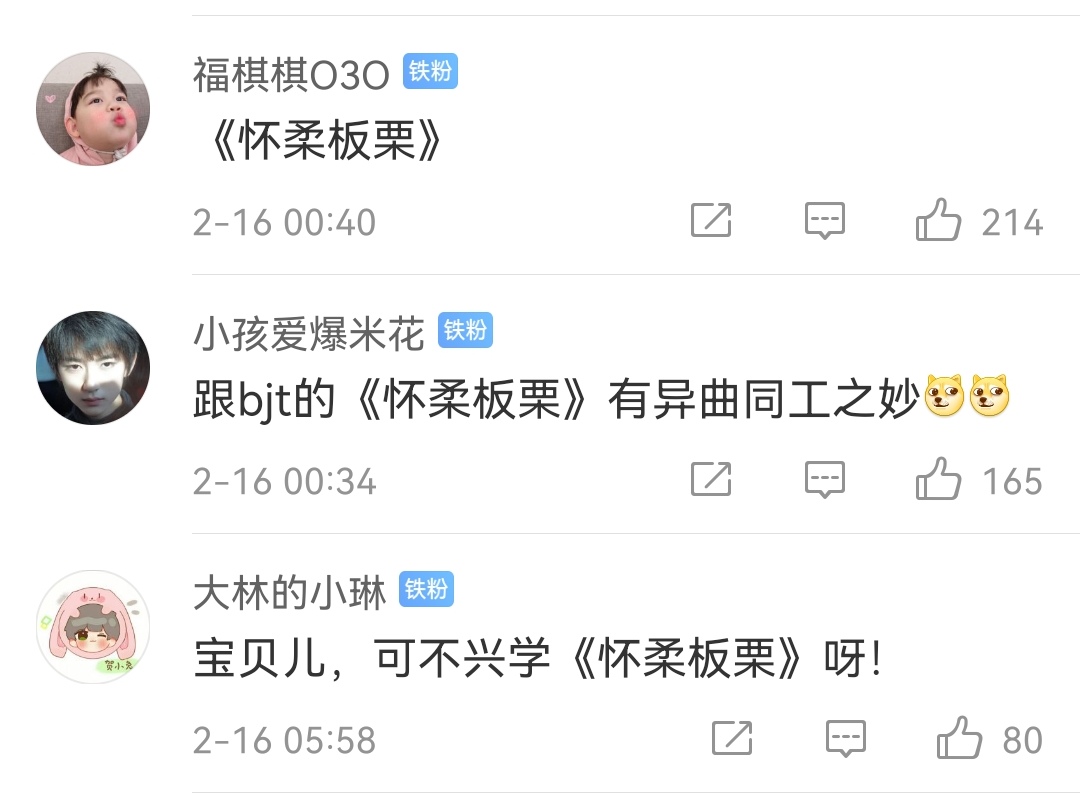Reply to 大林的小琳's comment
This screenshot has height=810, width=1080.
tap(846, 739)
